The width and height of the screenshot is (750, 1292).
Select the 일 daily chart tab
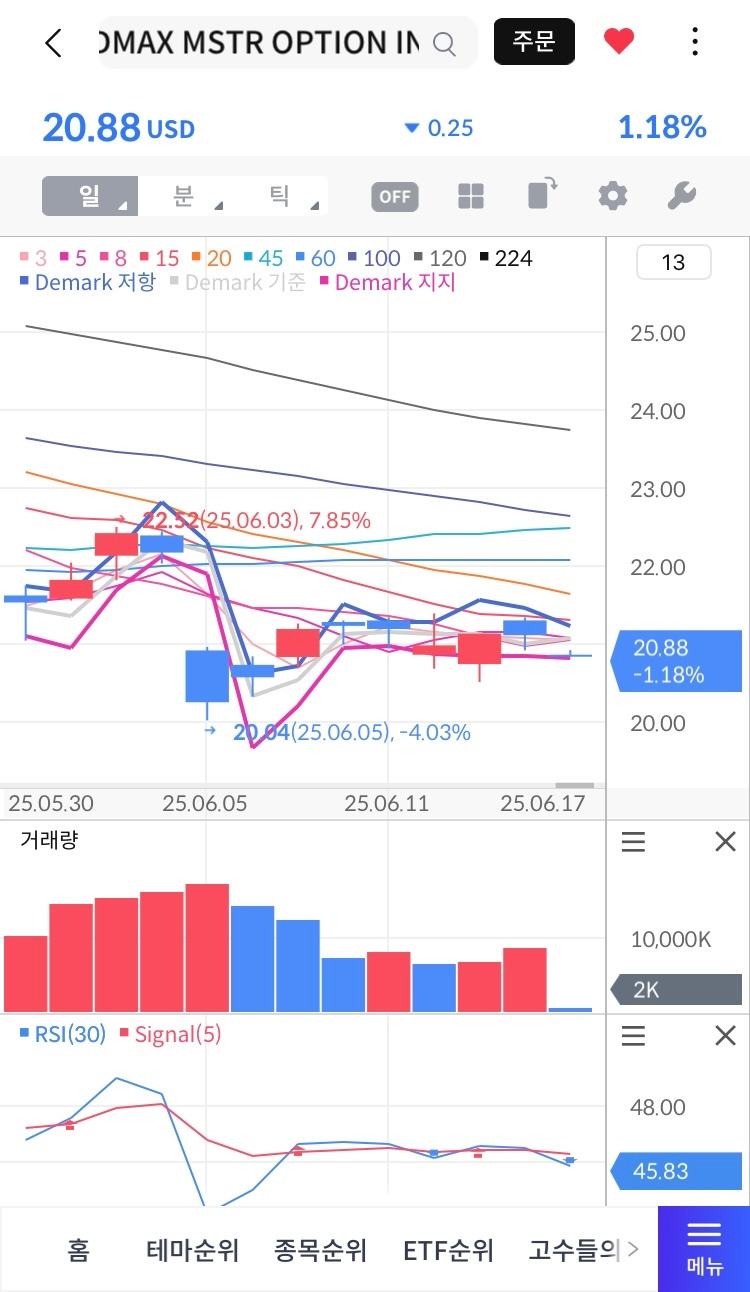[x=90, y=196]
